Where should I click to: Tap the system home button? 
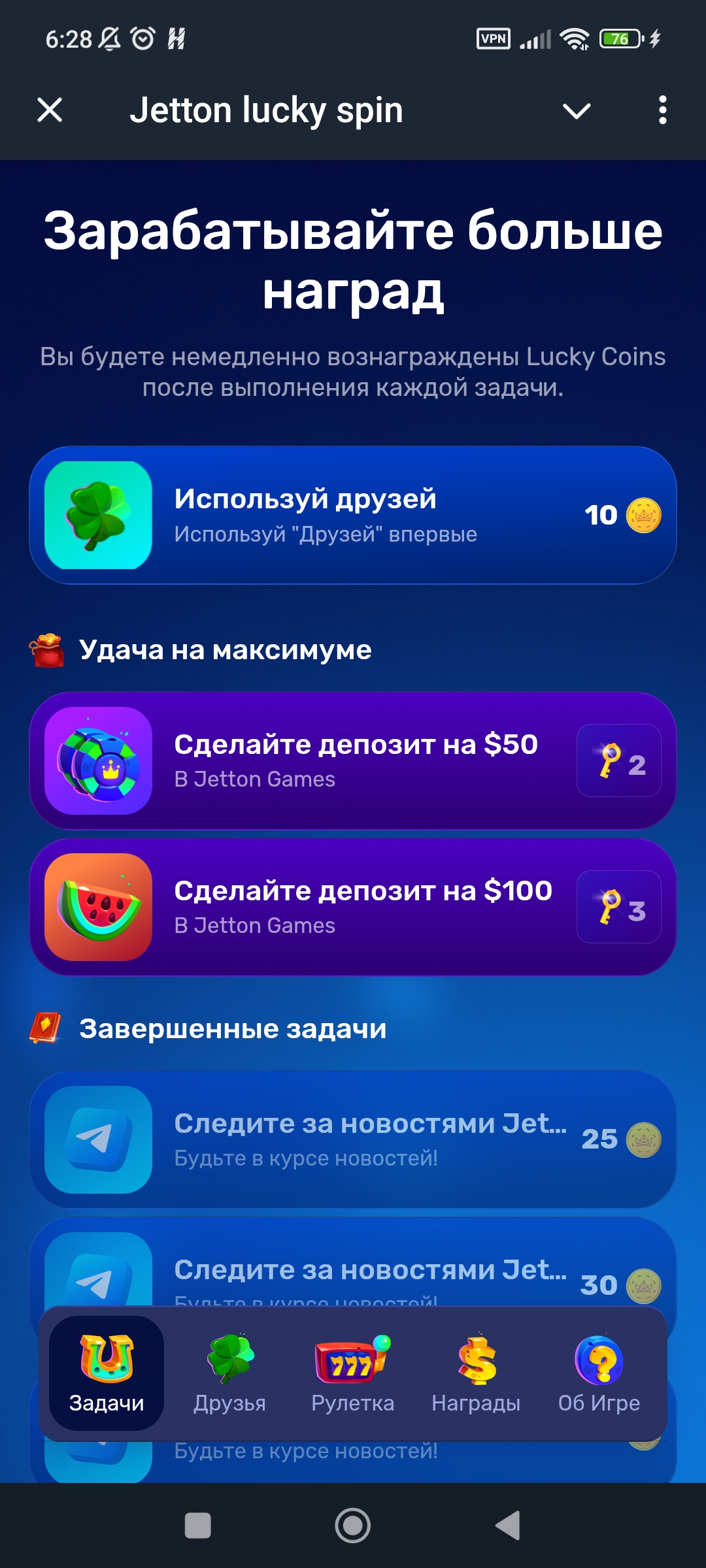click(x=353, y=1526)
